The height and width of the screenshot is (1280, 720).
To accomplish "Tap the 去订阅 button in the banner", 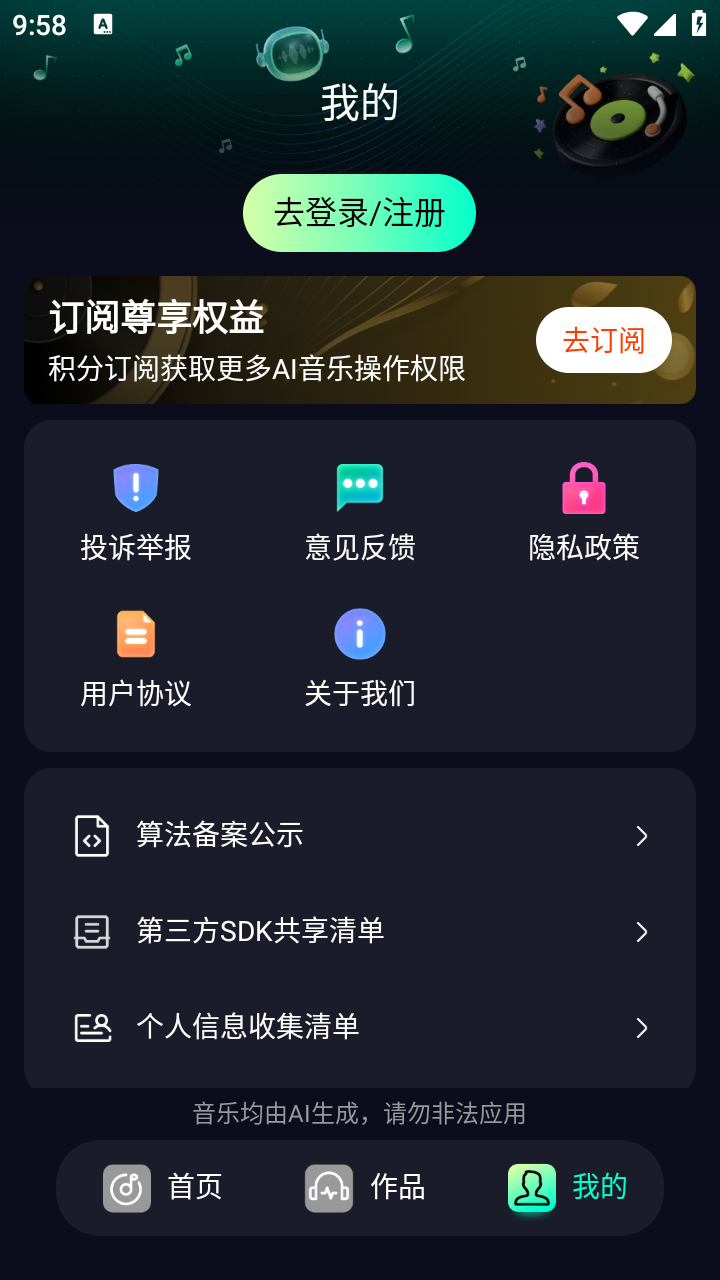I will [x=603, y=340].
